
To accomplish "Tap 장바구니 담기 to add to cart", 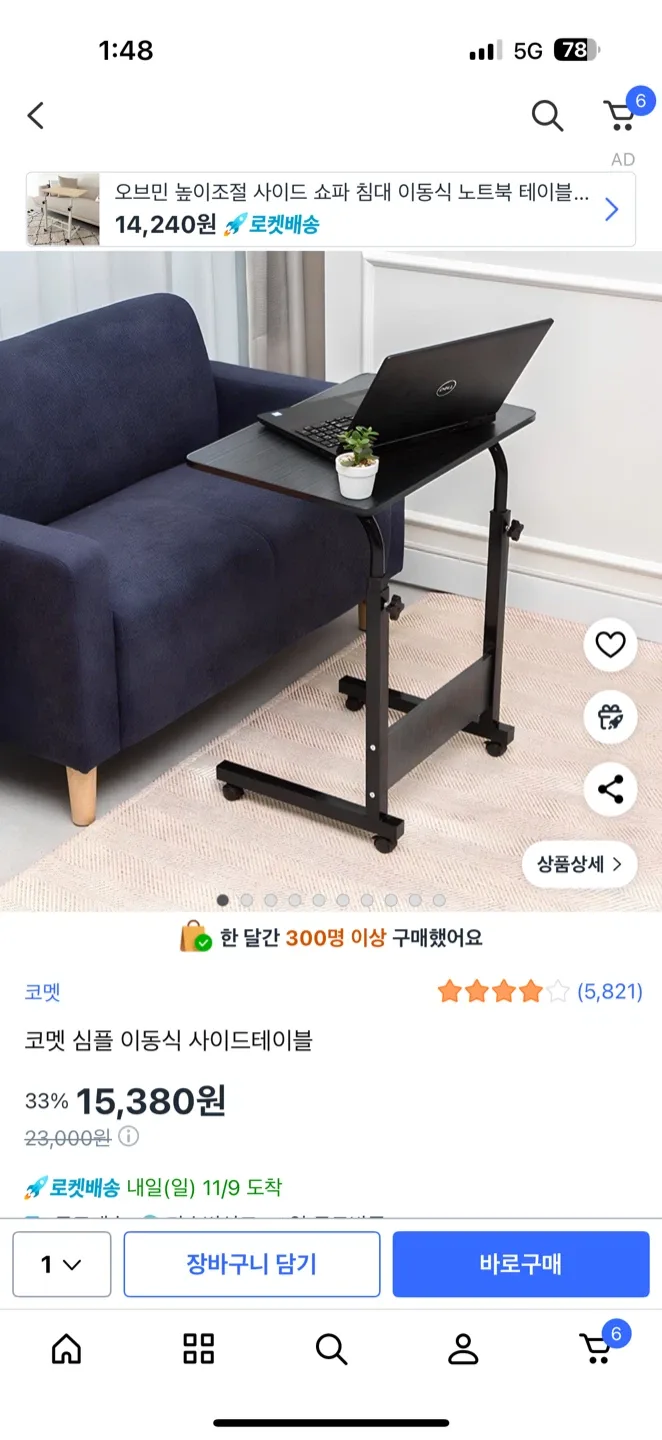I will coord(252,1264).
